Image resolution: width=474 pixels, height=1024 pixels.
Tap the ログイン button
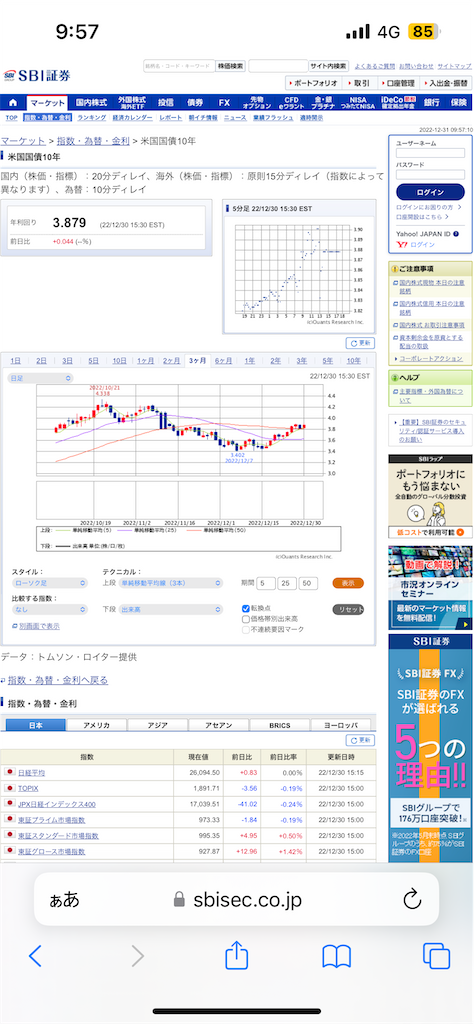(x=430, y=192)
